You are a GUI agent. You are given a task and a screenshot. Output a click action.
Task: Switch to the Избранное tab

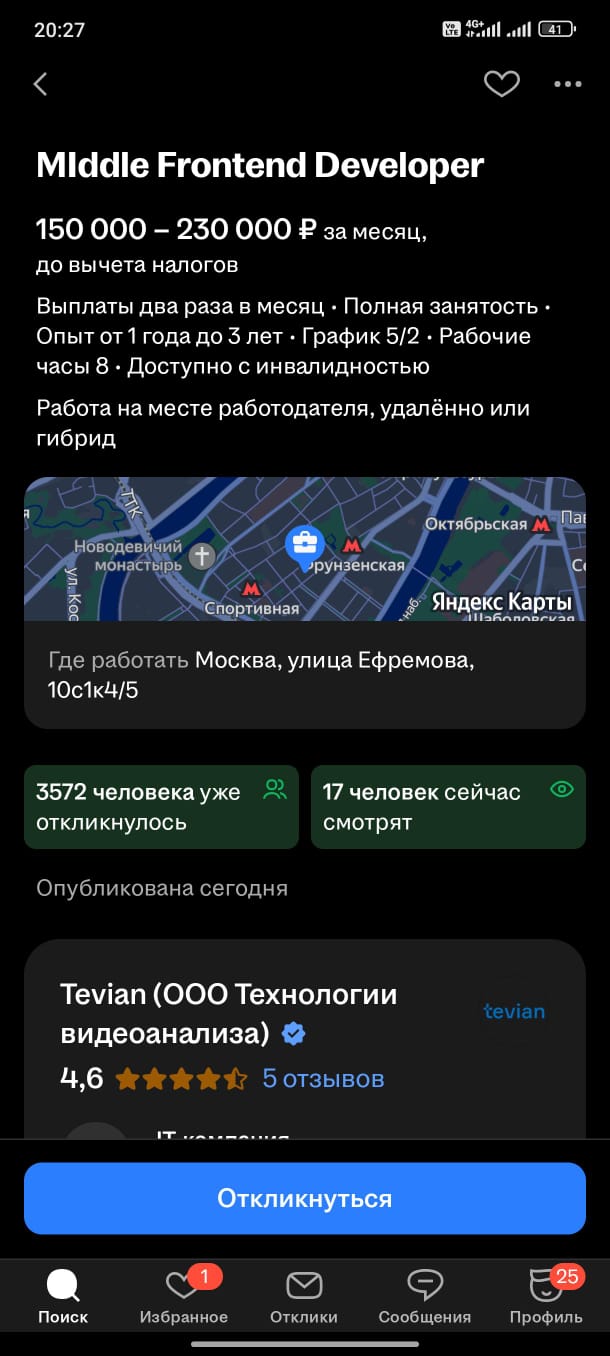[183, 1297]
